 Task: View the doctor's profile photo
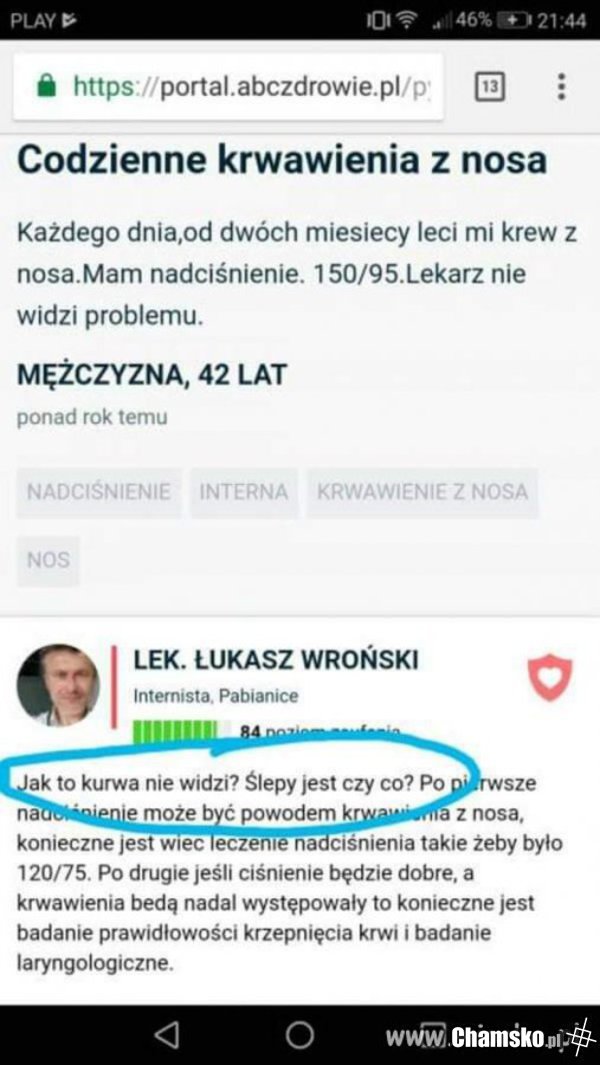click(58, 685)
